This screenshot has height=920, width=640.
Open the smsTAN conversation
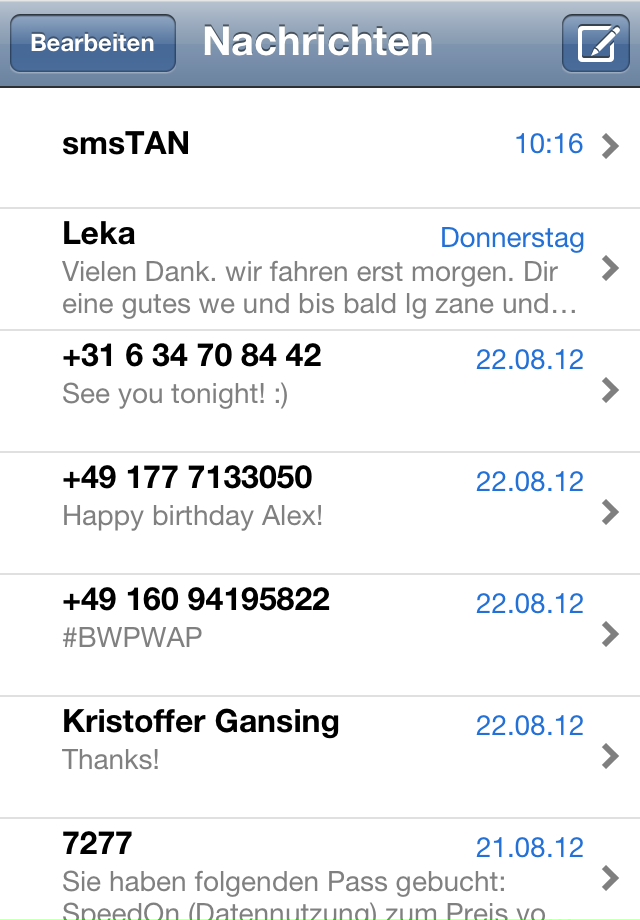pyautogui.click(x=320, y=147)
